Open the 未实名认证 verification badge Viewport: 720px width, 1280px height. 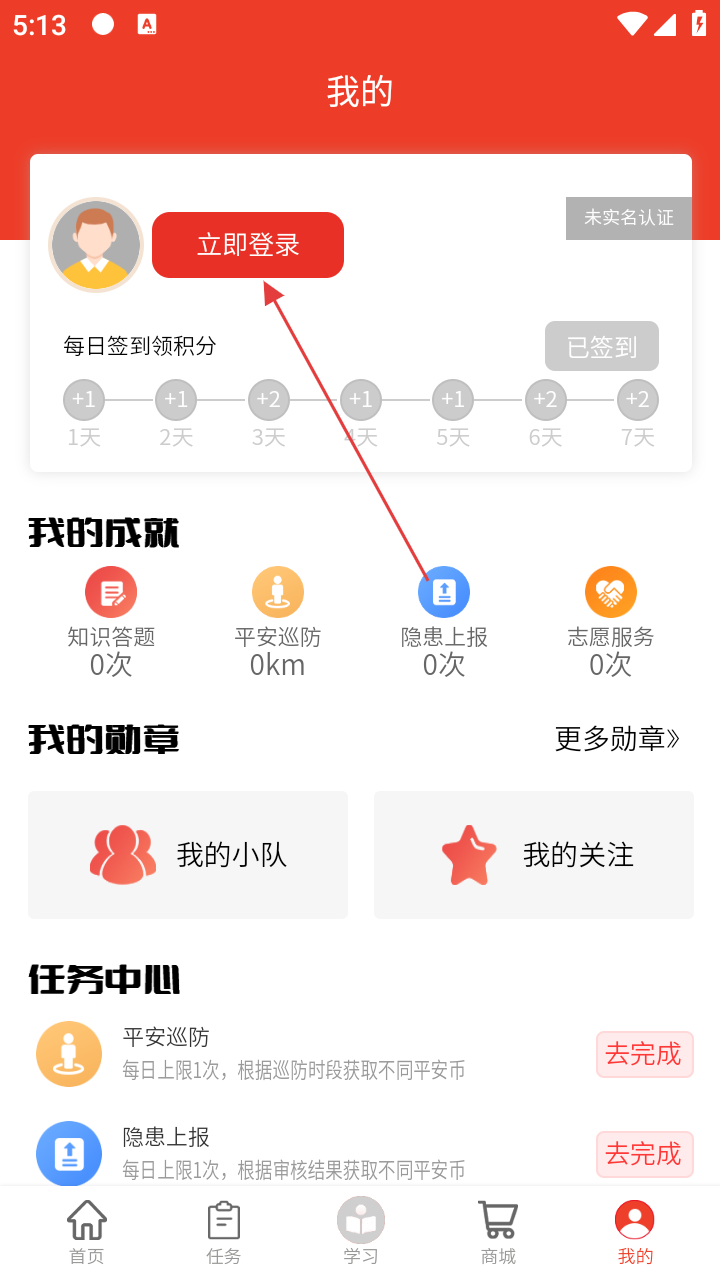click(628, 218)
